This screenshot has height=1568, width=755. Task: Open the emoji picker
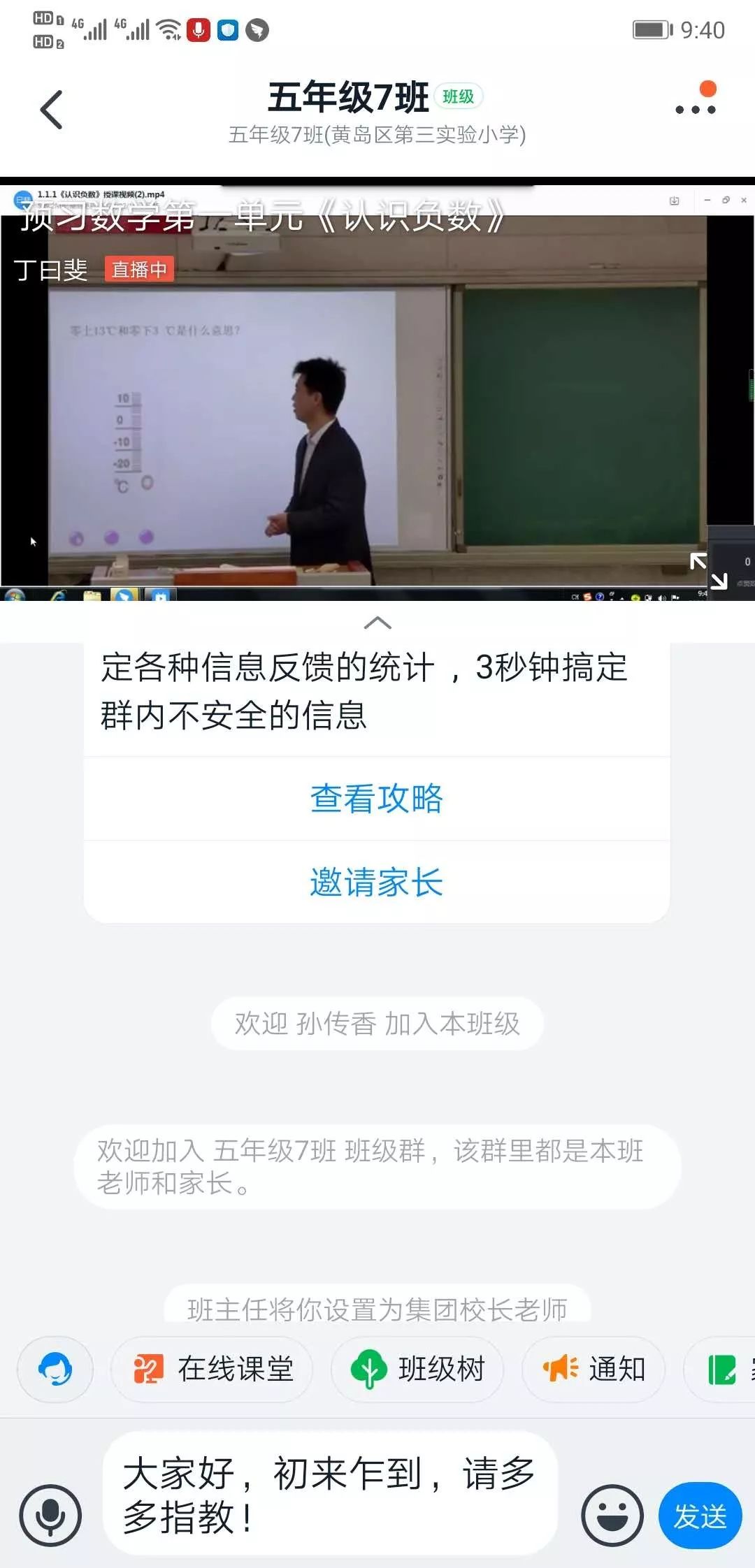(612, 1516)
